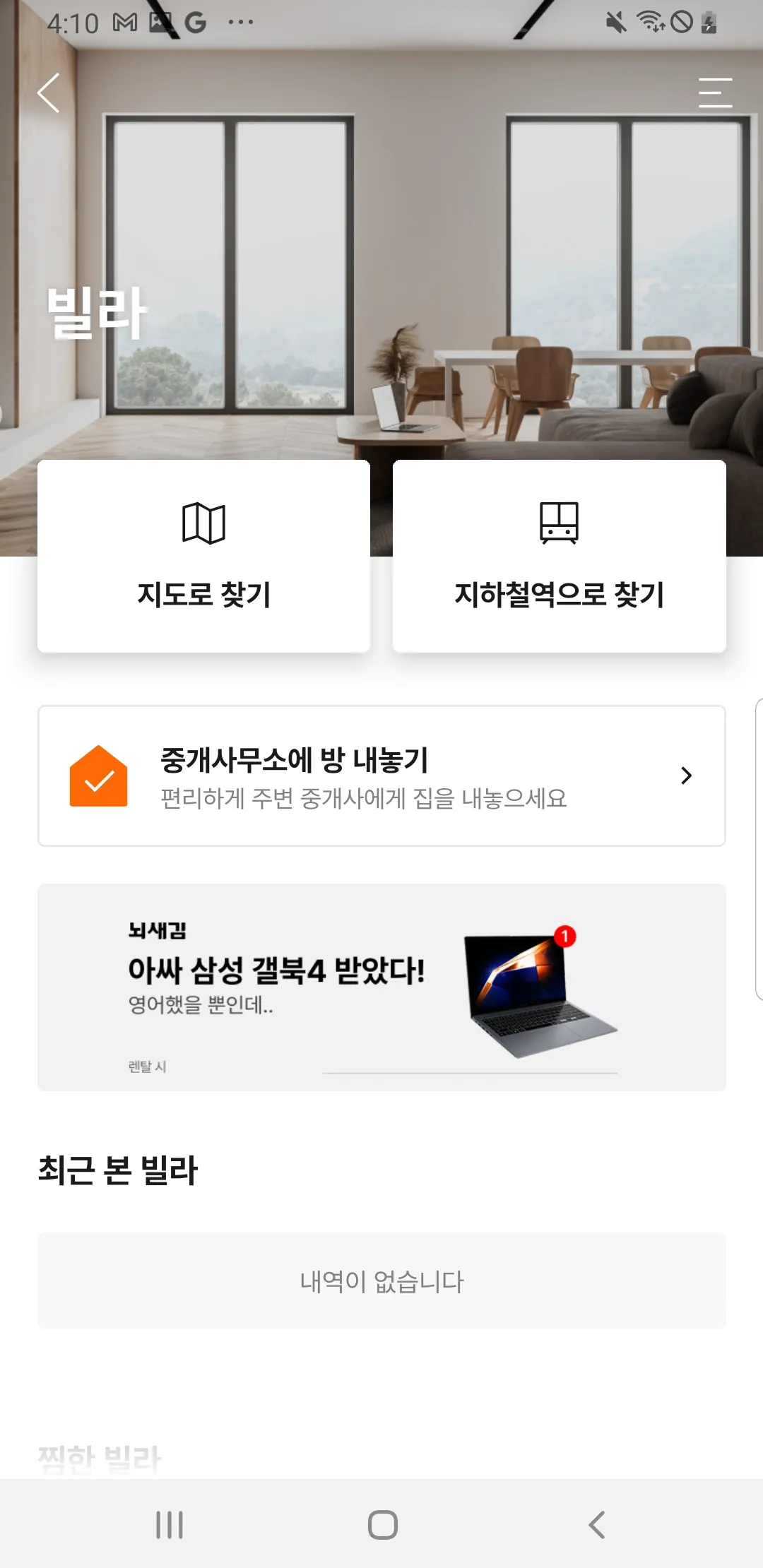
Task: Tap the system home button
Action: 382,1524
